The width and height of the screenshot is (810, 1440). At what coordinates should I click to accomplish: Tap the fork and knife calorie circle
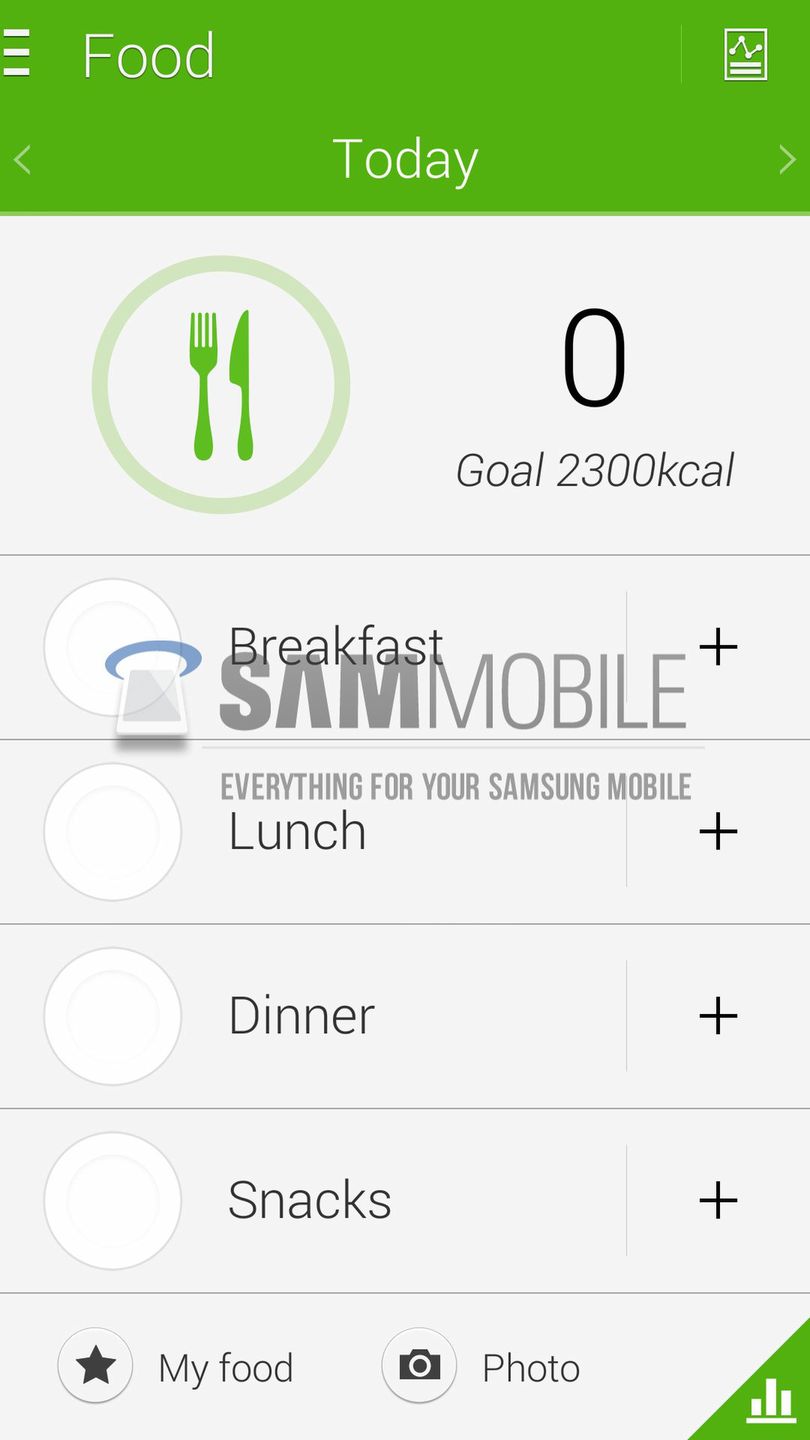(221, 385)
